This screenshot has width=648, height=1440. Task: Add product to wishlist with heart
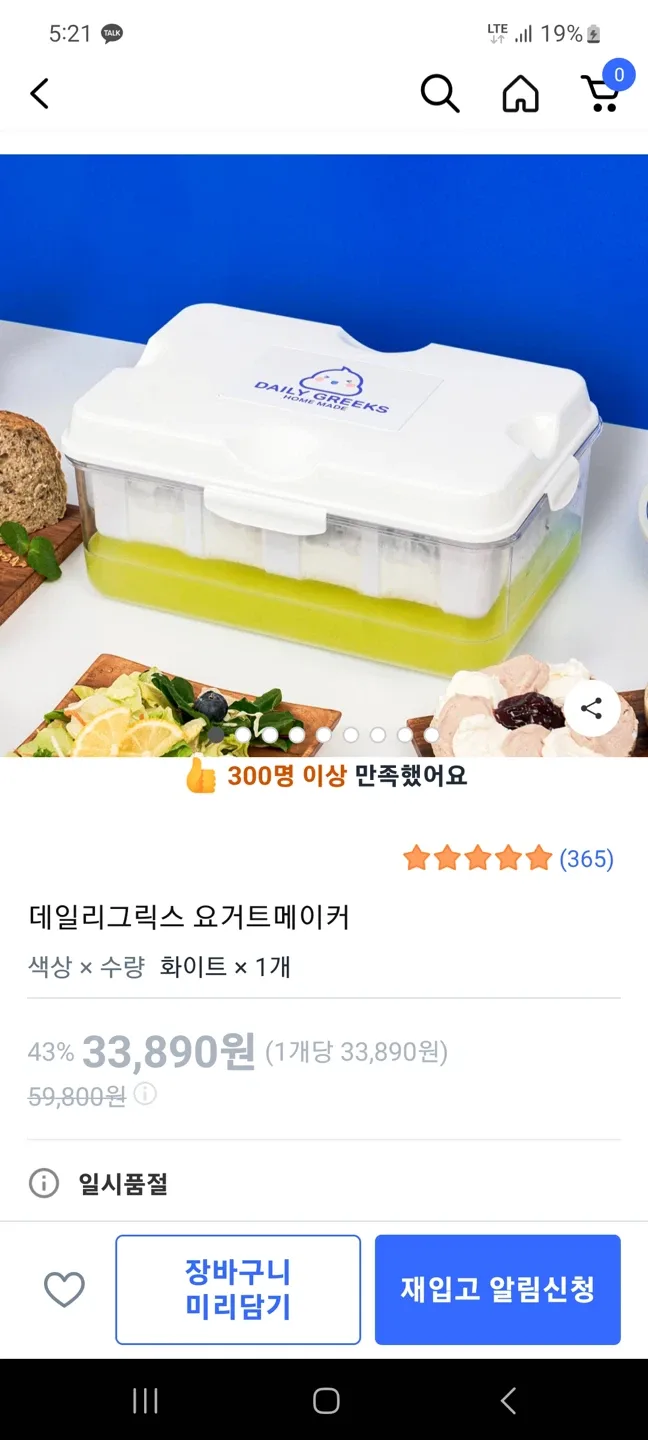(x=64, y=1289)
